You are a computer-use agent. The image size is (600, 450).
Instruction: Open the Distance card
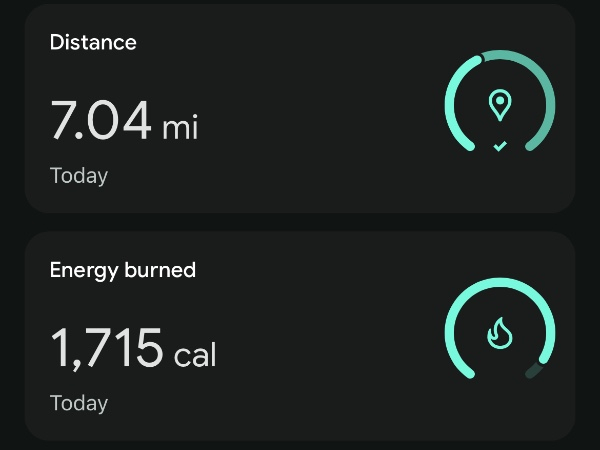[299, 108]
